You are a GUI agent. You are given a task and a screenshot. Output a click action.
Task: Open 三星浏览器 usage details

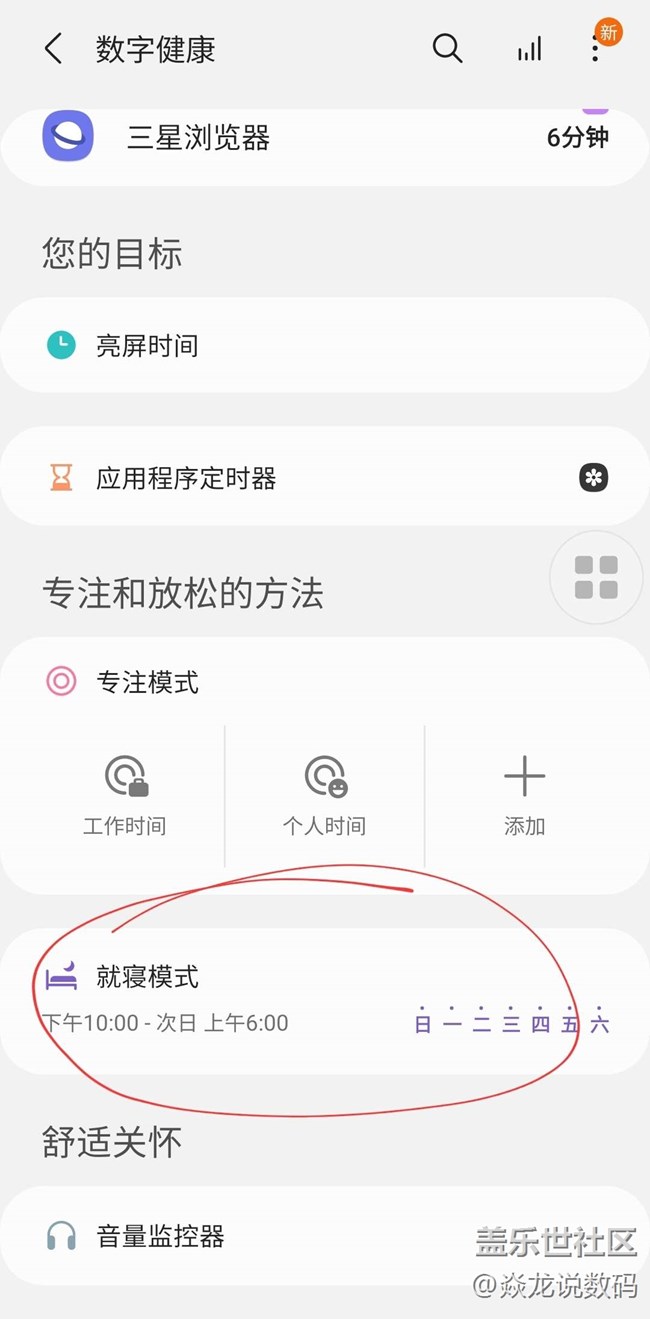pos(325,138)
